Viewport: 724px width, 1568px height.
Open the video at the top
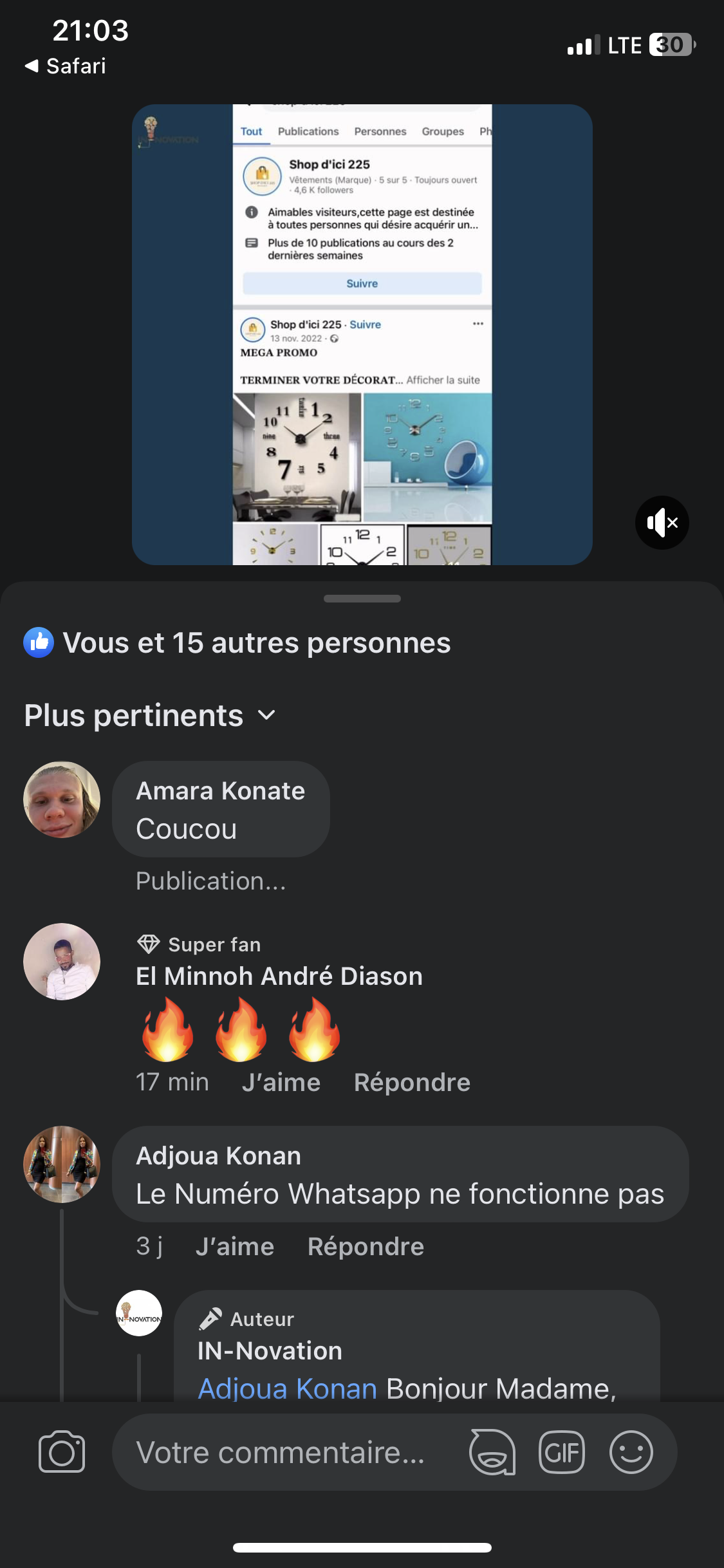click(x=362, y=335)
